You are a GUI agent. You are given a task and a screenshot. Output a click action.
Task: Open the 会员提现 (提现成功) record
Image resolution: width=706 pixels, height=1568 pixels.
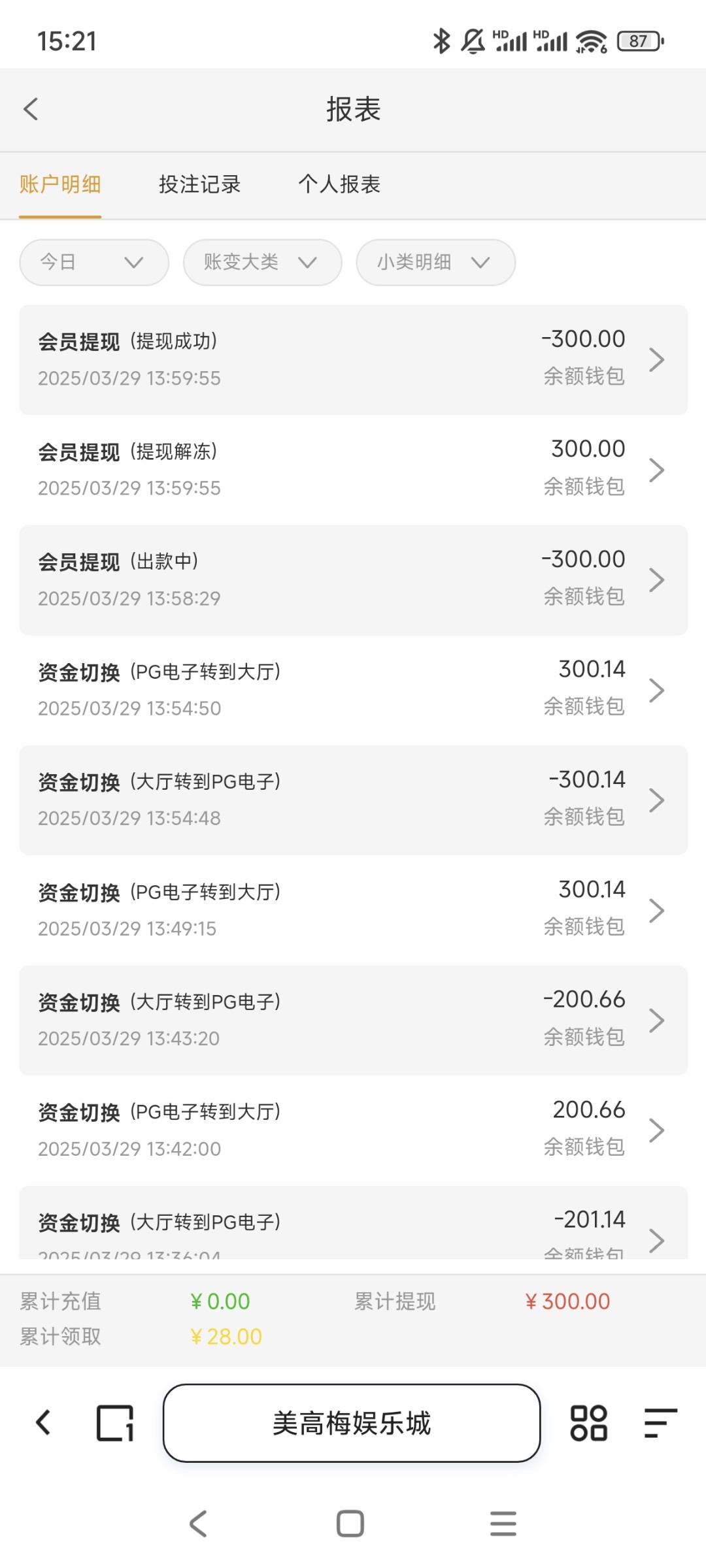(x=353, y=360)
